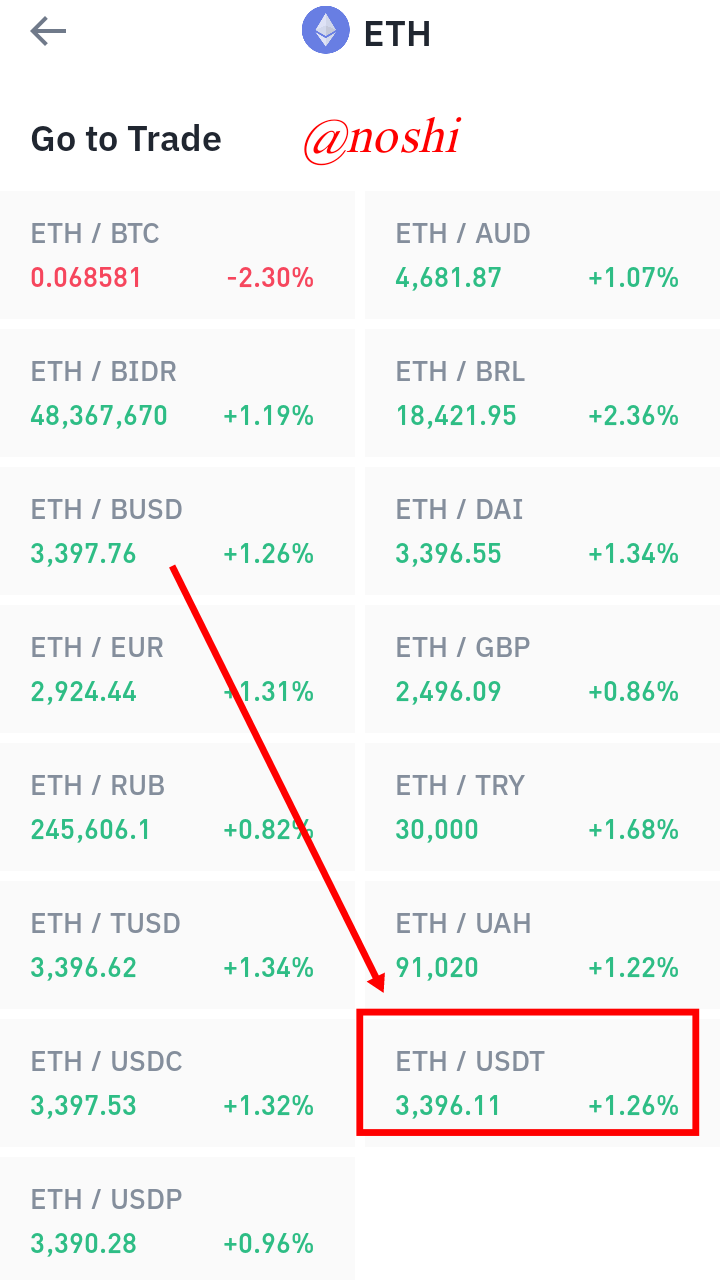Trade the ETH / EUR pair
Screen dimensions: 720x1280
(177, 670)
